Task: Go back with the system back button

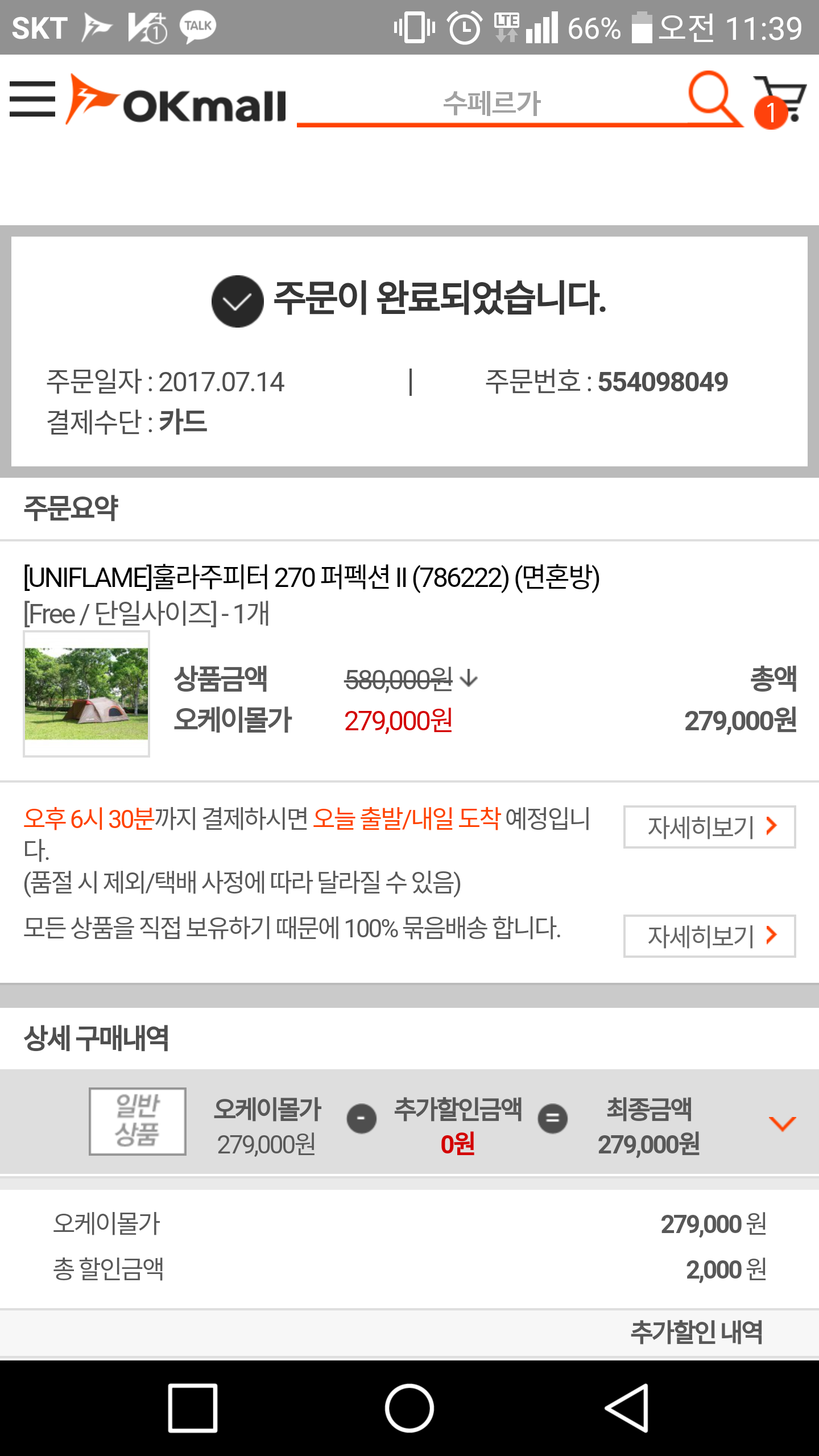Action: pos(627,1408)
